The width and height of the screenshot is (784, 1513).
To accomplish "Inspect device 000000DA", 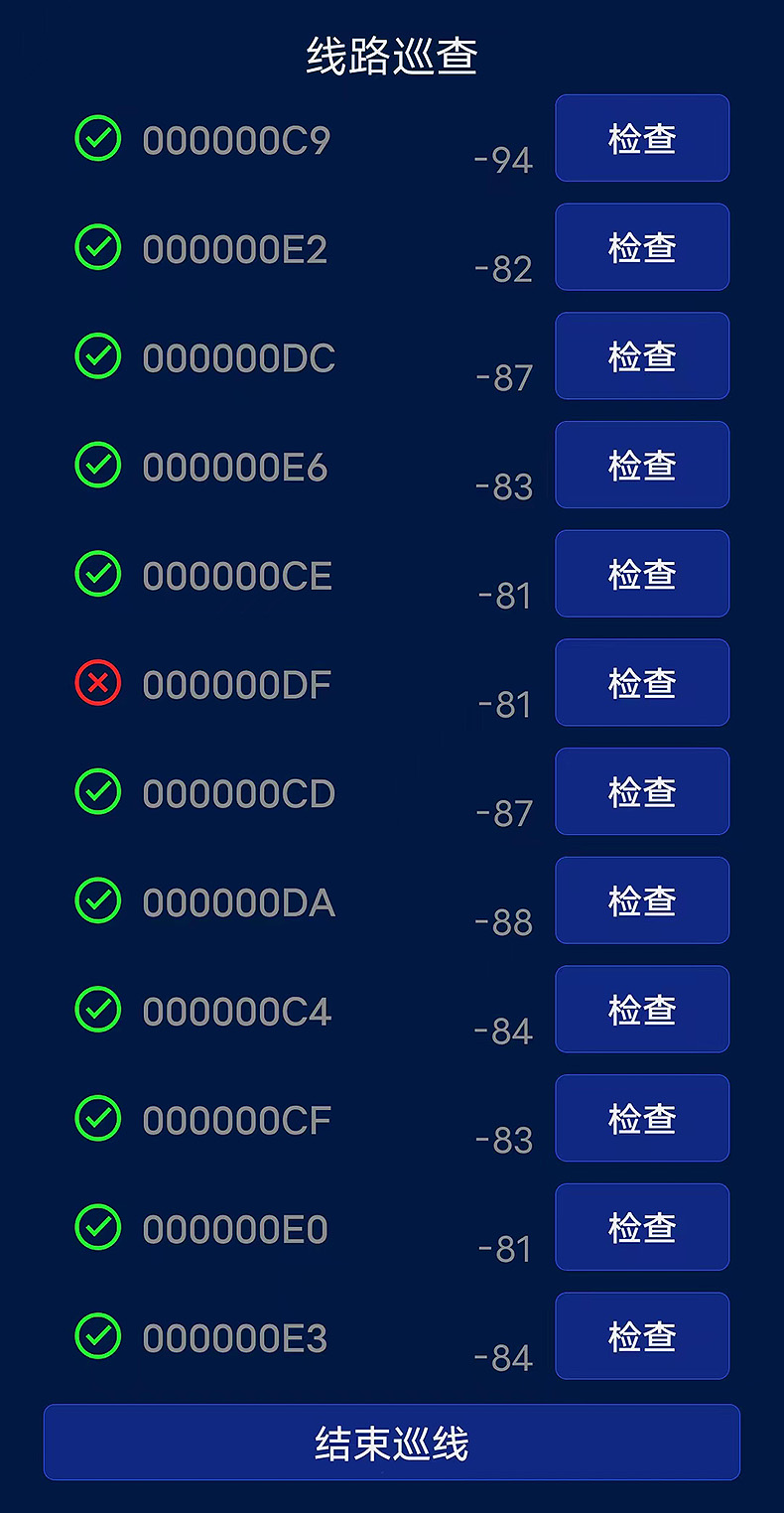I will point(642,900).
